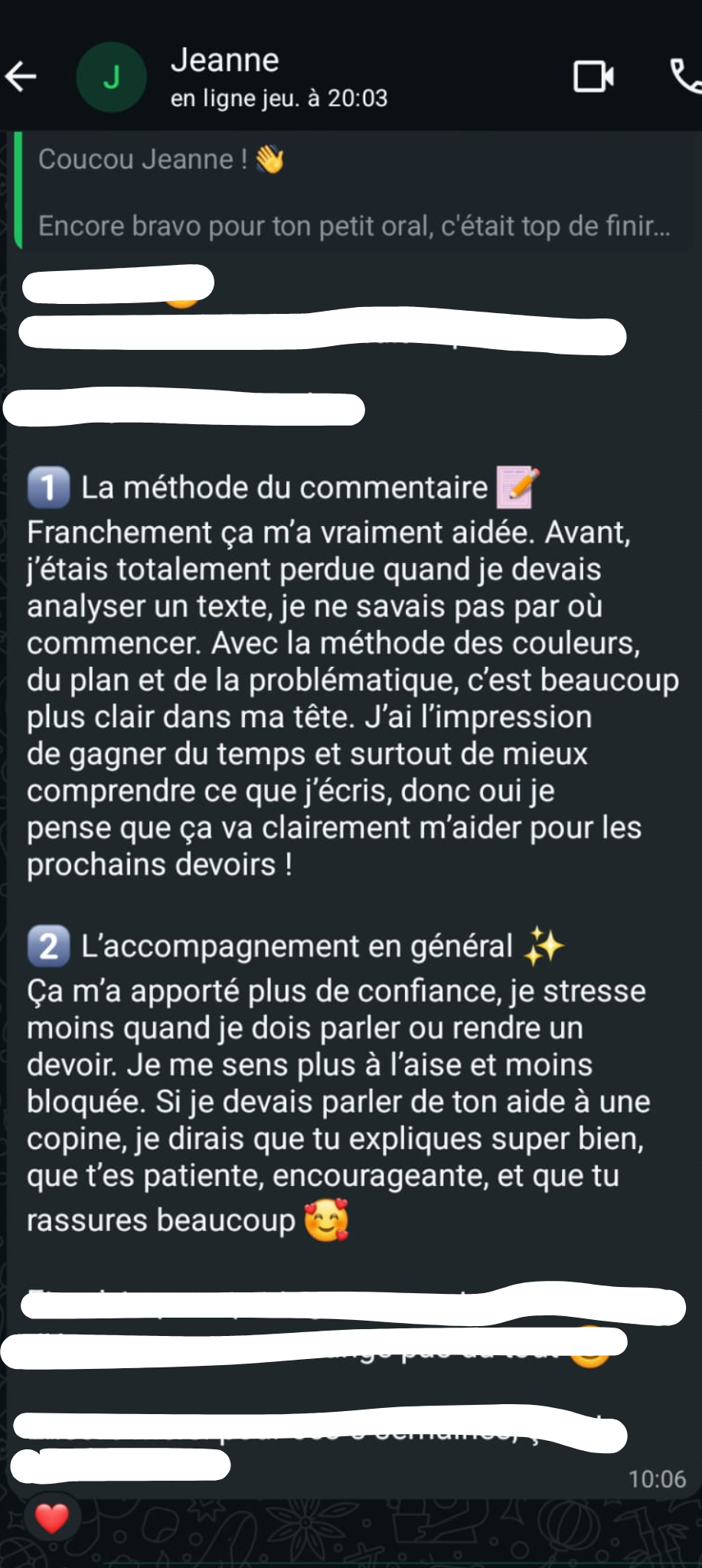Start a video call with Jeanne

pyautogui.click(x=593, y=77)
